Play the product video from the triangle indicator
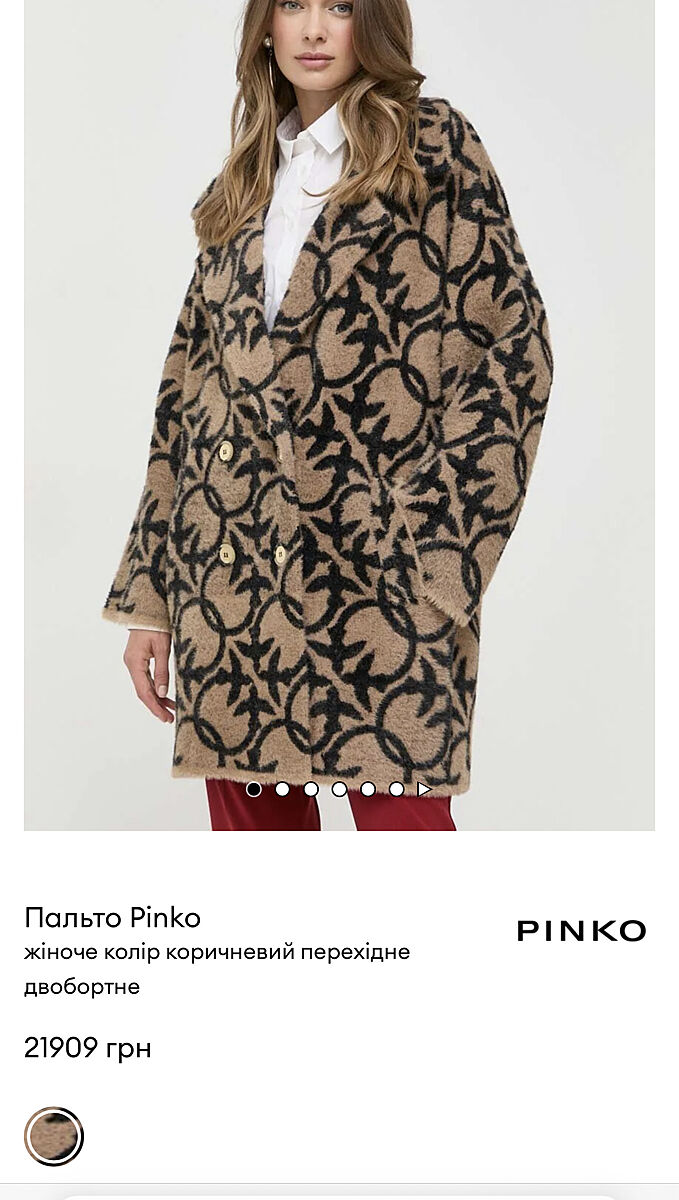 coord(425,789)
